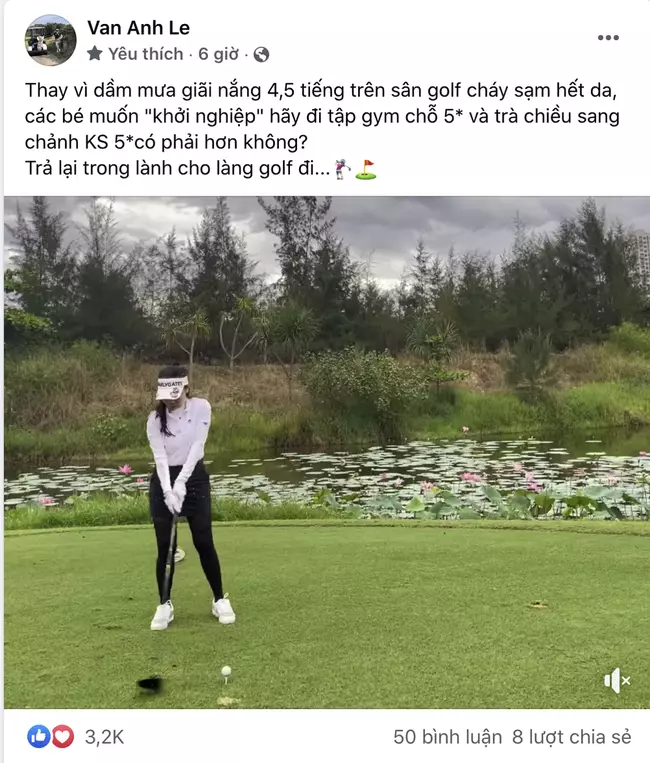View the 8 lượt chia sẻ shares
The height and width of the screenshot is (763, 650).
[x=572, y=737]
